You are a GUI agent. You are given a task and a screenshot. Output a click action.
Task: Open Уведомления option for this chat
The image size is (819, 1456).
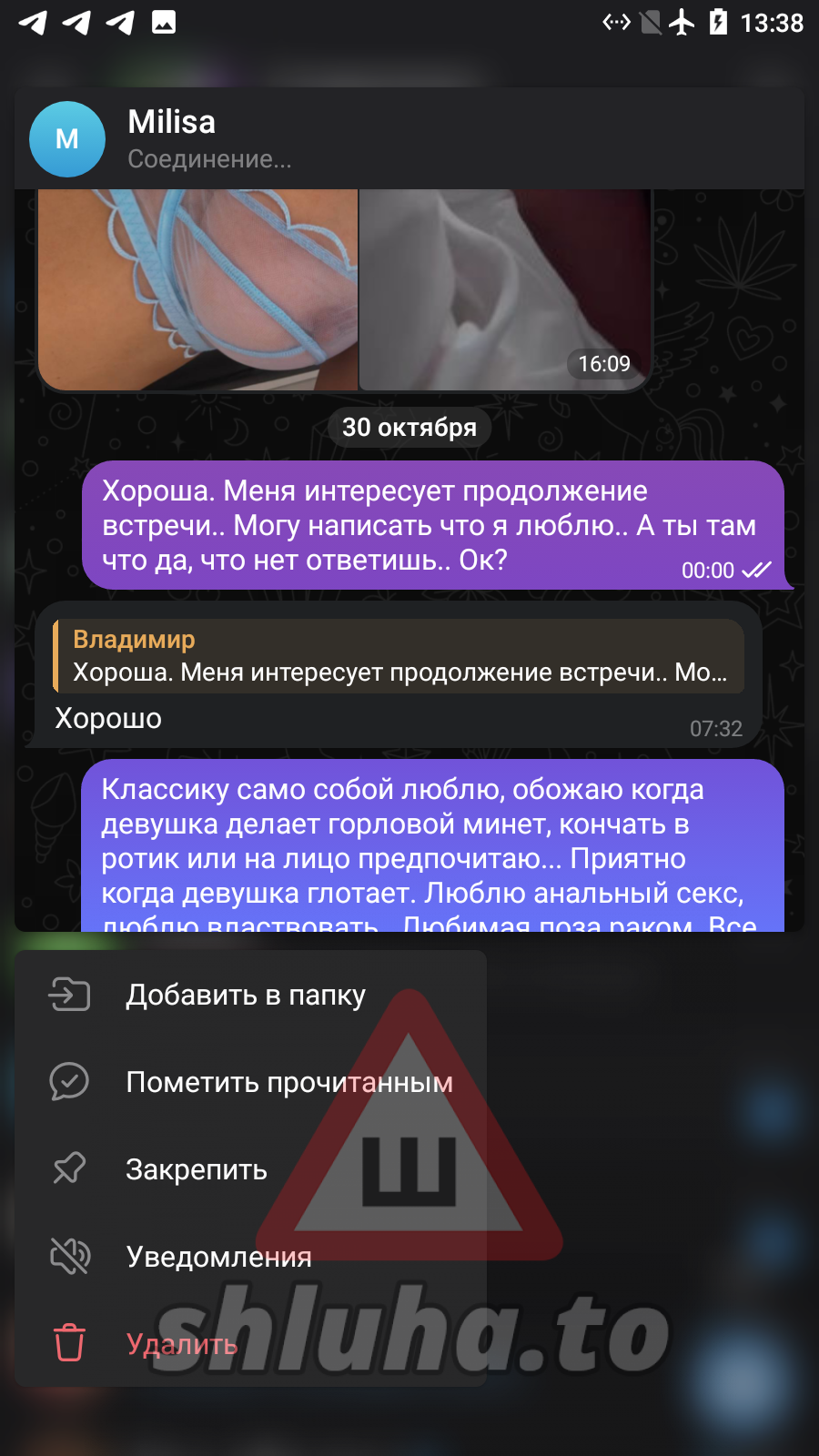(218, 1257)
